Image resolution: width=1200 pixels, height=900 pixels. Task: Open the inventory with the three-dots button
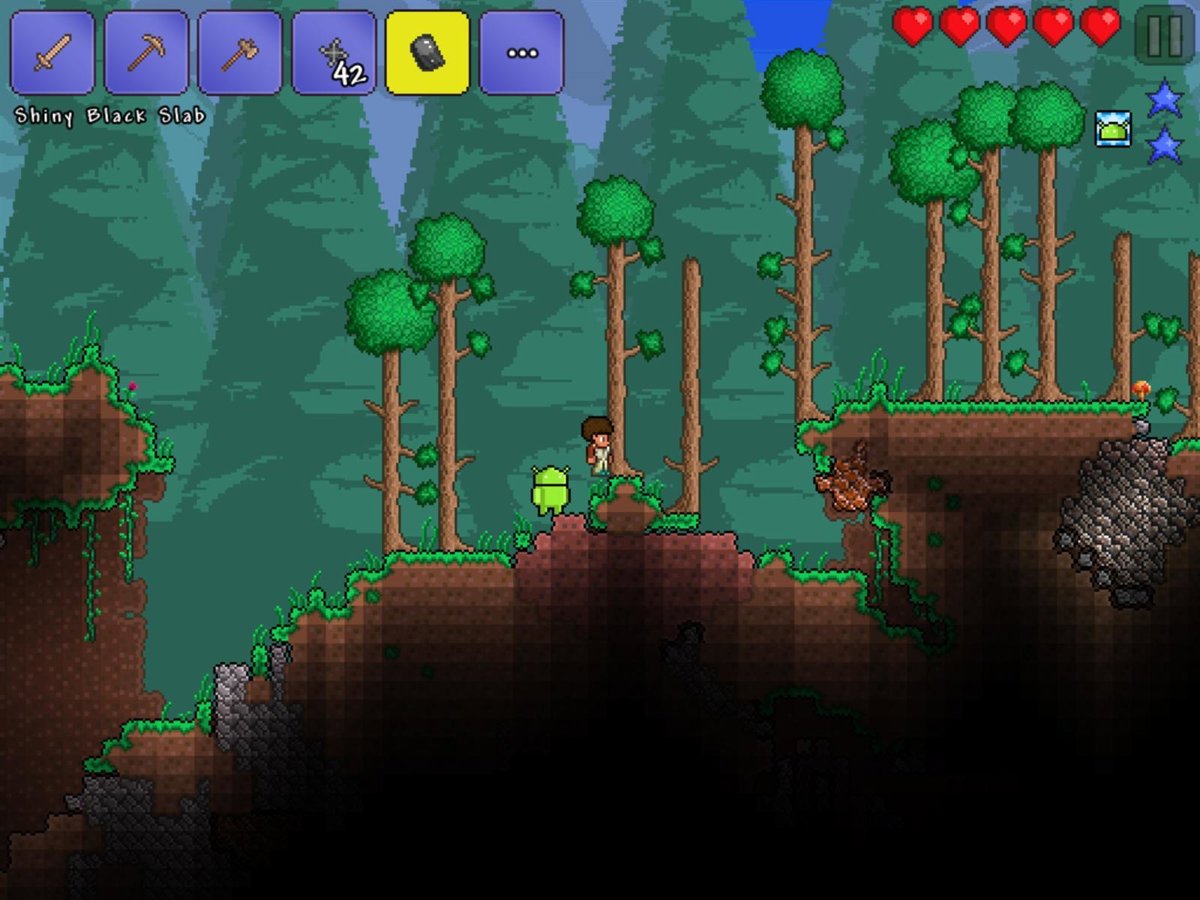pyautogui.click(x=521, y=53)
